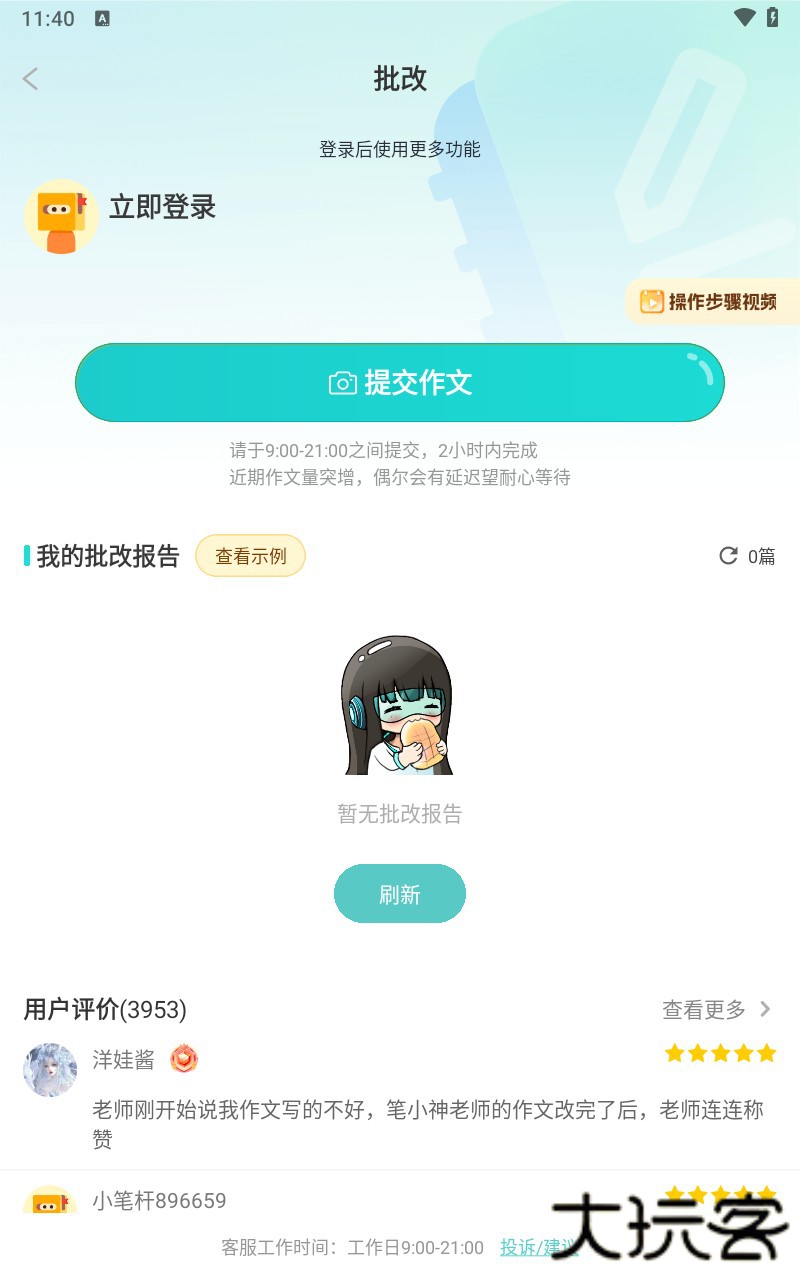This screenshot has height=1280, width=800.
Task: Tap the fifth star of 洋娃酱's rating
Action: coord(766,1053)
